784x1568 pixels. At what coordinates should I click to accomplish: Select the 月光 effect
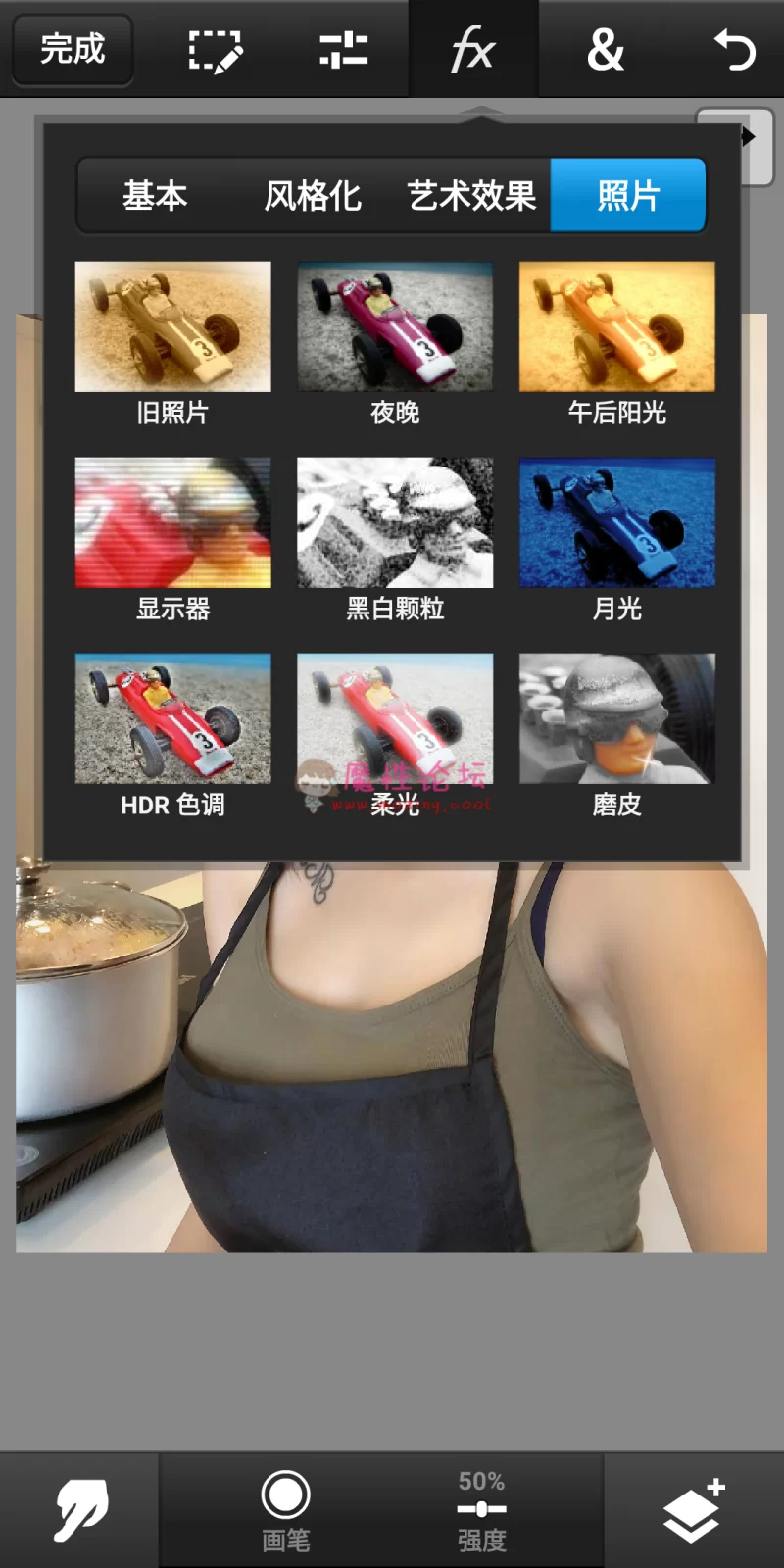coord(617,539)
